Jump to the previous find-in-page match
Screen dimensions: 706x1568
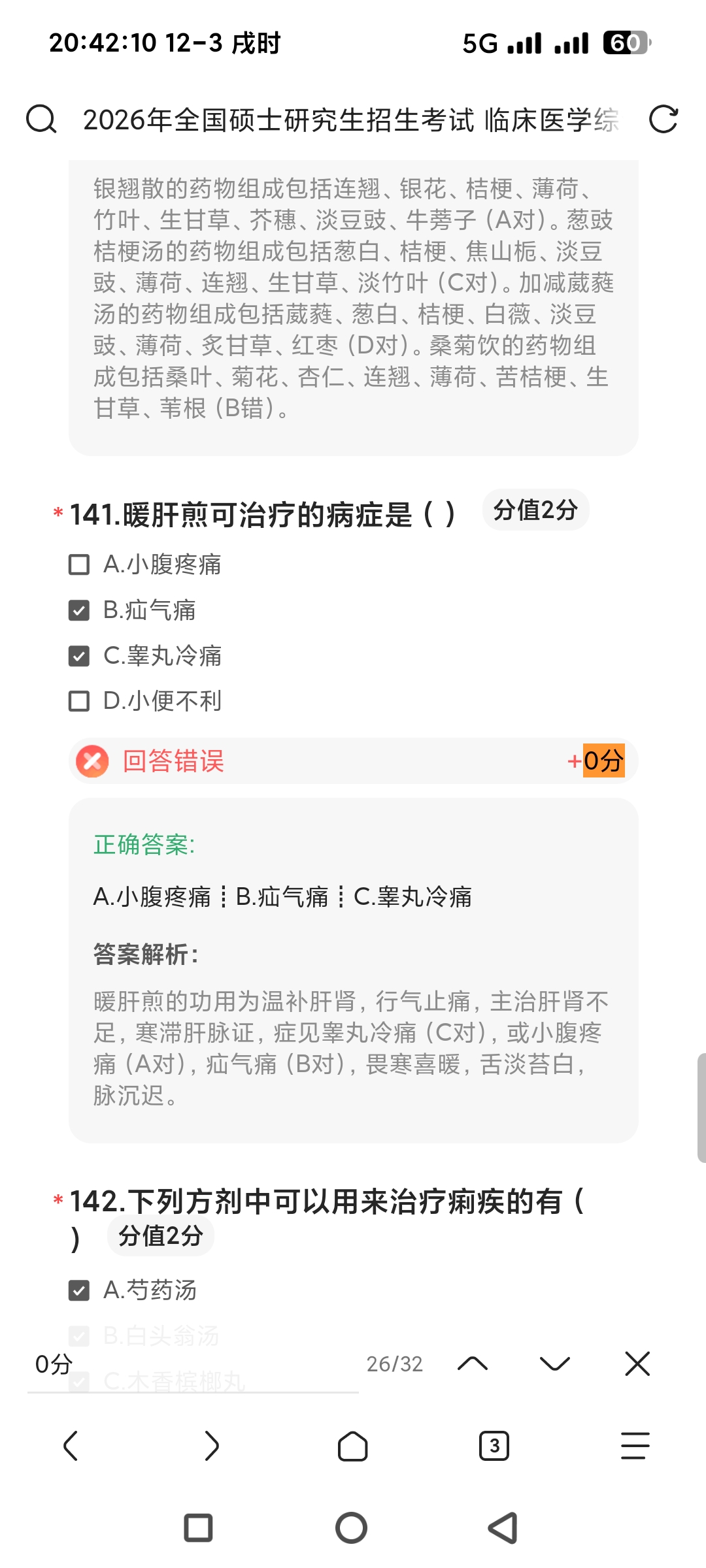[x=473, y=1364]
